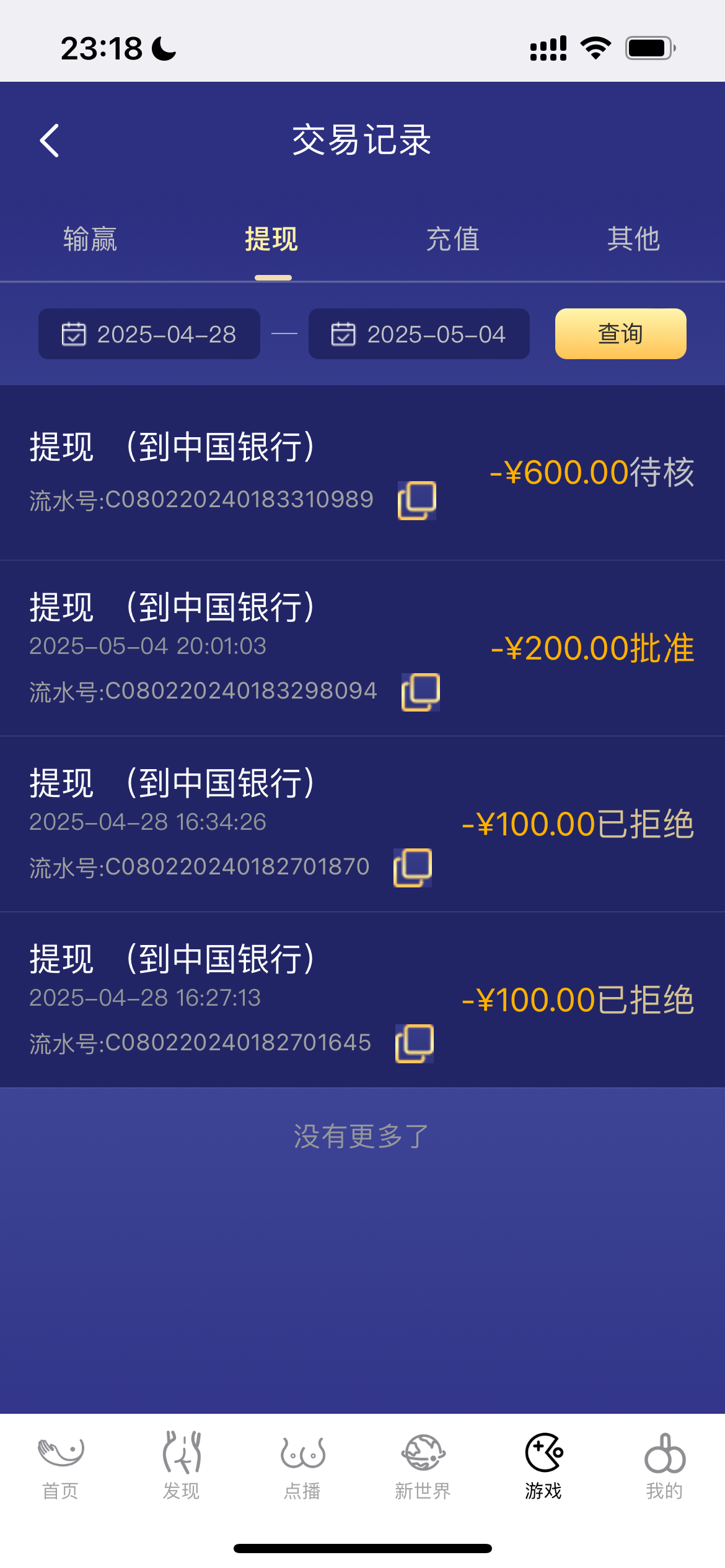Switch to the 输赢 tab
This screenshot has height=1568, width=725.
(x=90, y=240)
